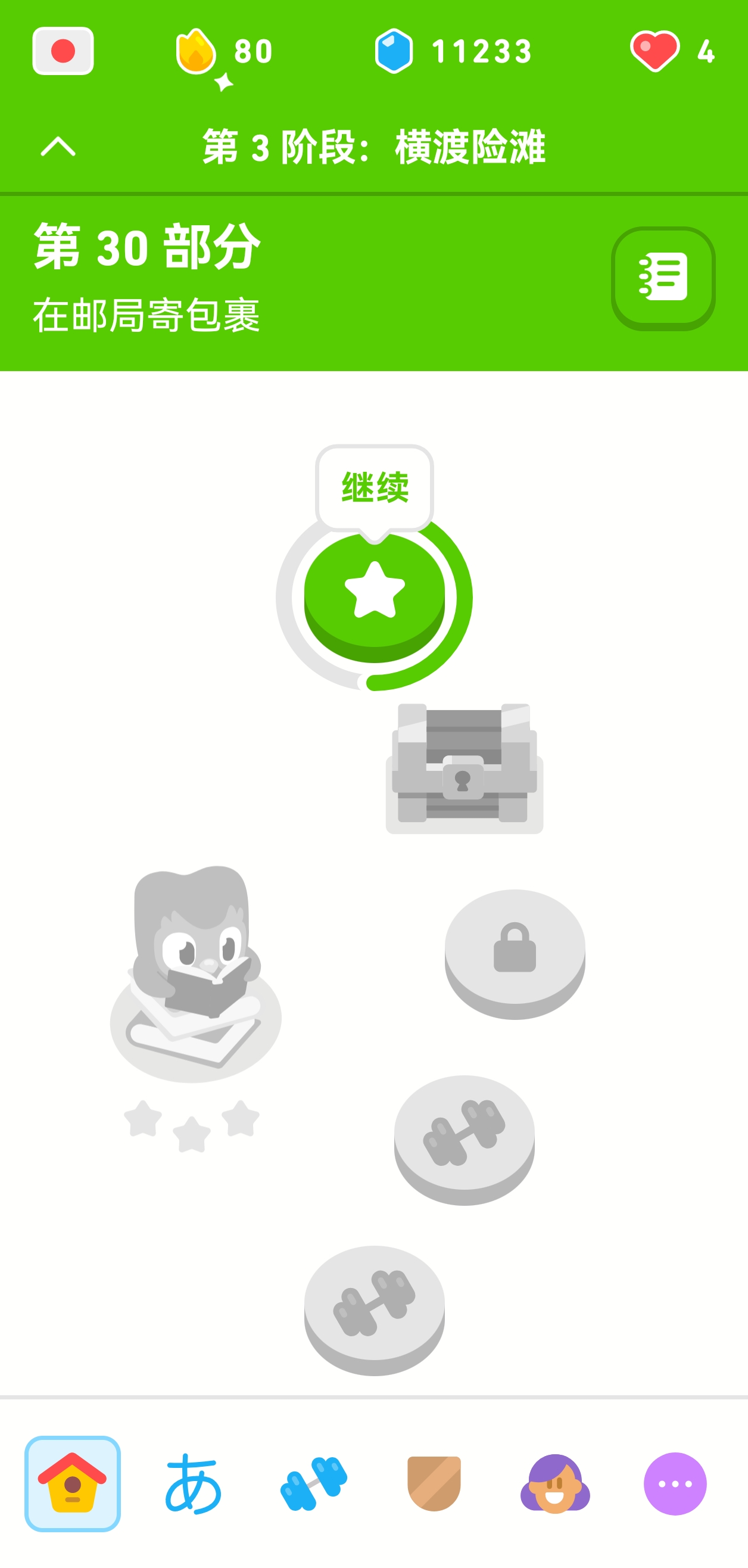Tap the locked treasure chest

464,768
